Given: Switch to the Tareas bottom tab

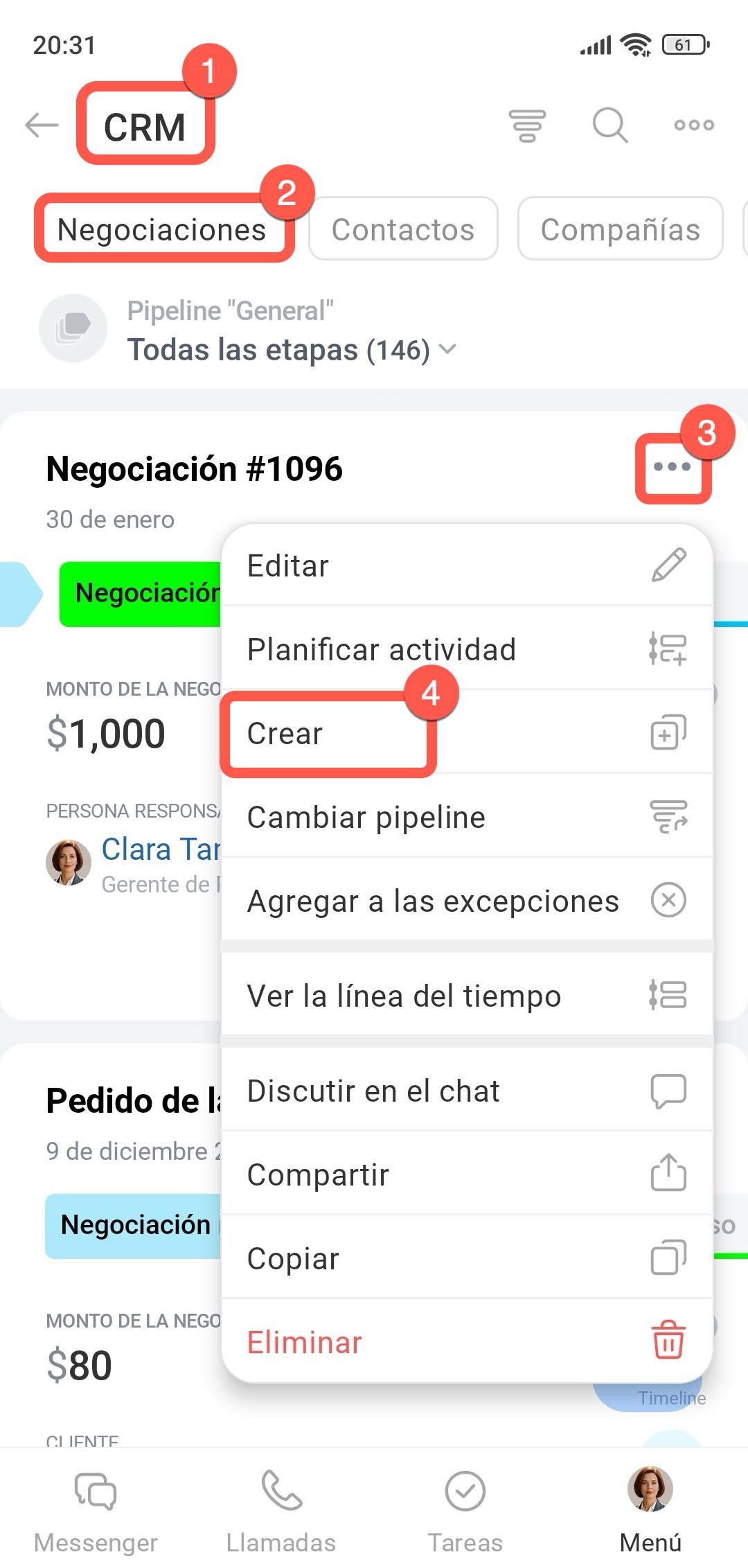Looking at the screenshot, I should pos(465,1510).
